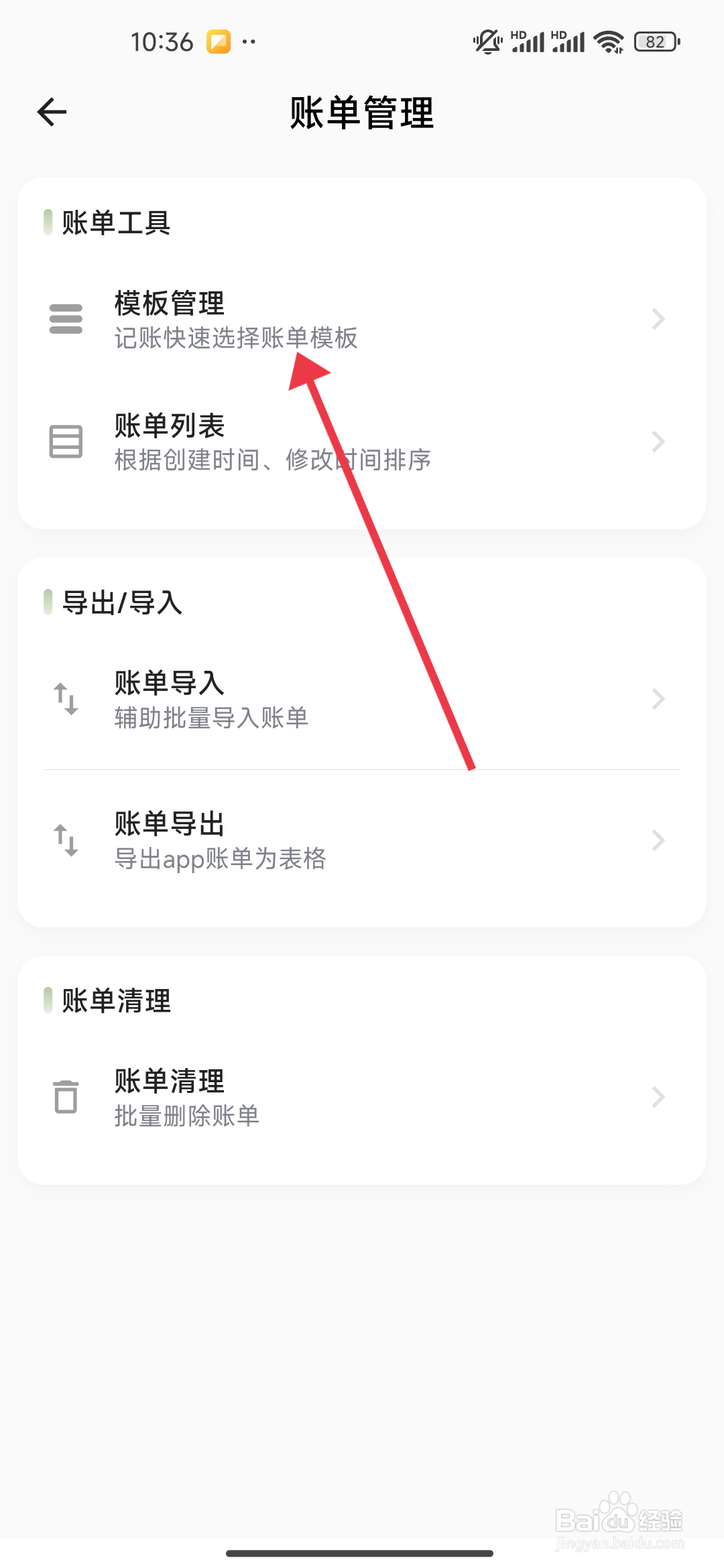Tap the battery indicator showing 82
Screen dimensions: 724x1568
[655, 41]
